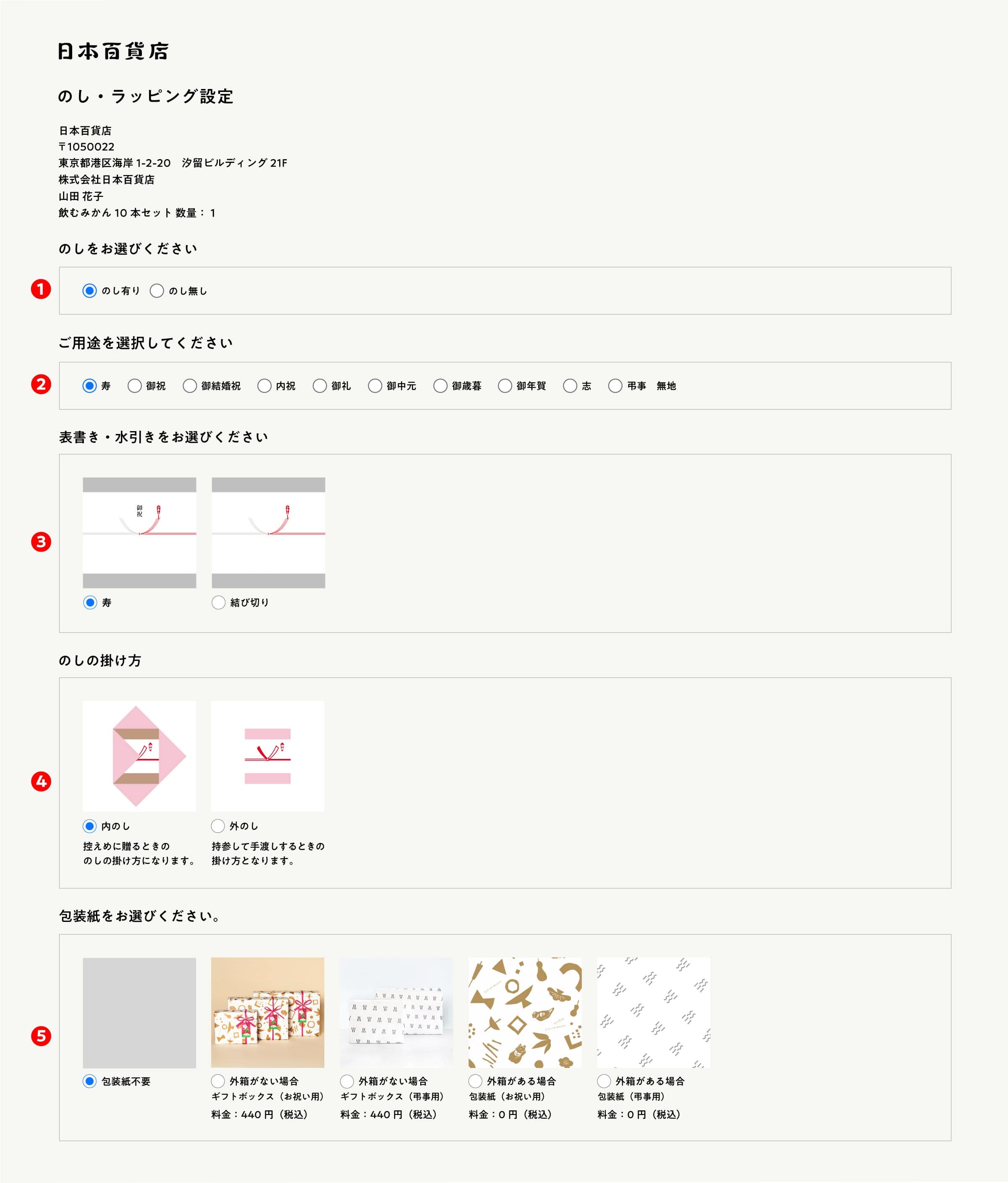The height and width of the screenshot is (1183, 1008).
Task: Select the のし無し radio option
Action: pyautogui.click(x=157, y=291)
